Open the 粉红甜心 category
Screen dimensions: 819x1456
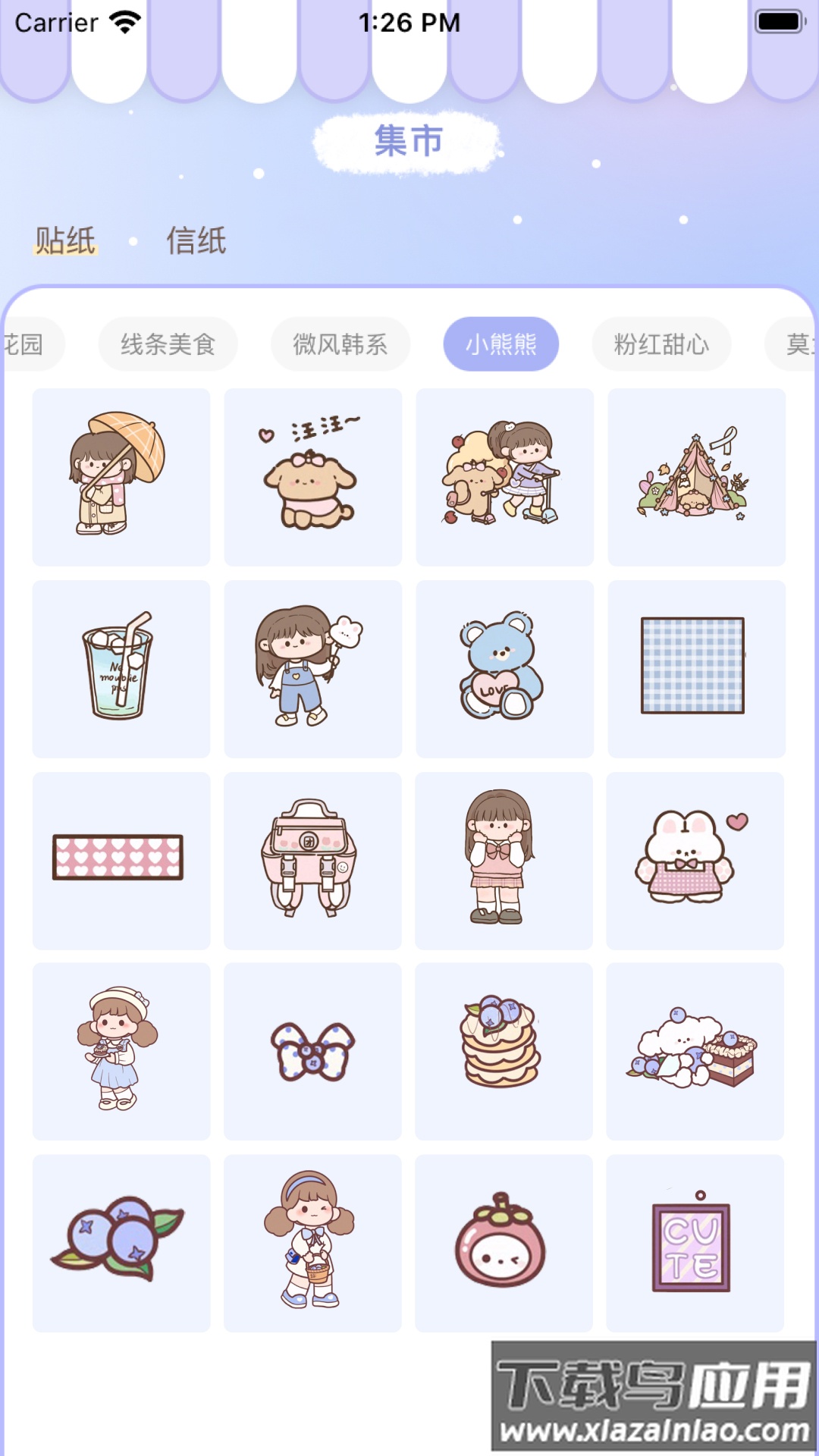(x=662, y=344)
